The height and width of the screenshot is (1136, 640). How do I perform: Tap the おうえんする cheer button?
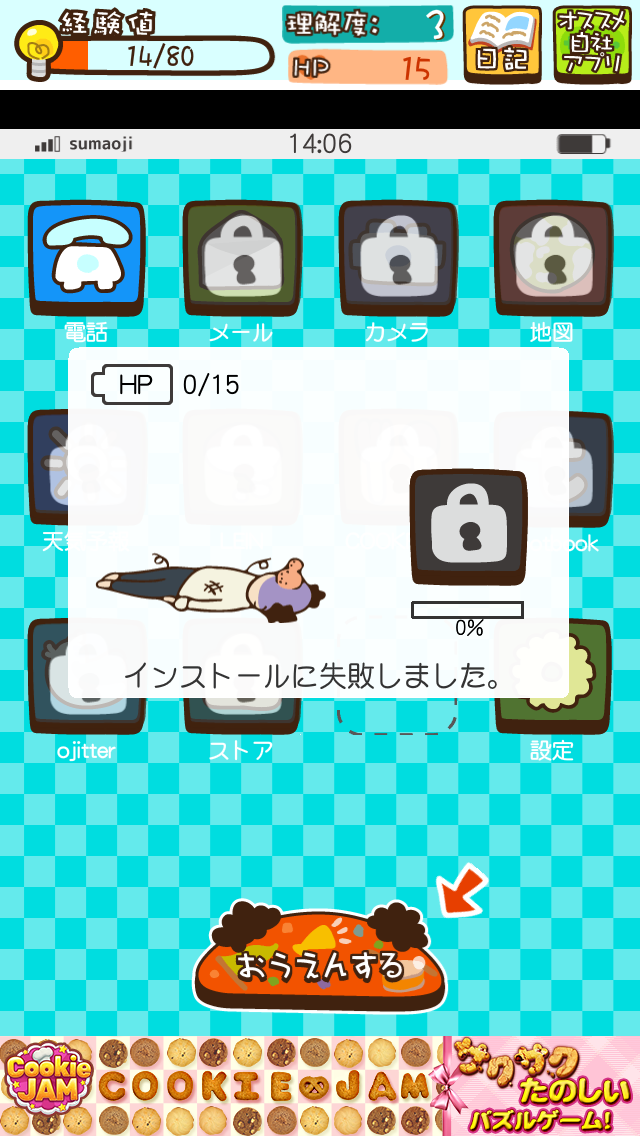click(x=320, y=961)
